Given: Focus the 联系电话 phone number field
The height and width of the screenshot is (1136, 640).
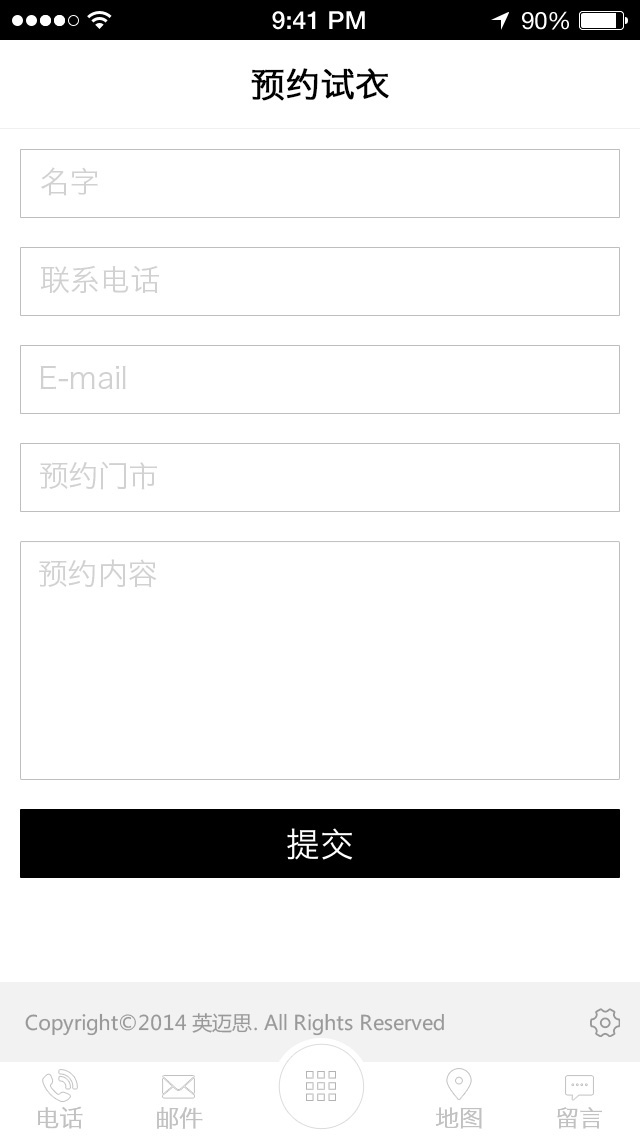Looking at the screenshot, I should tap(320, 281).
